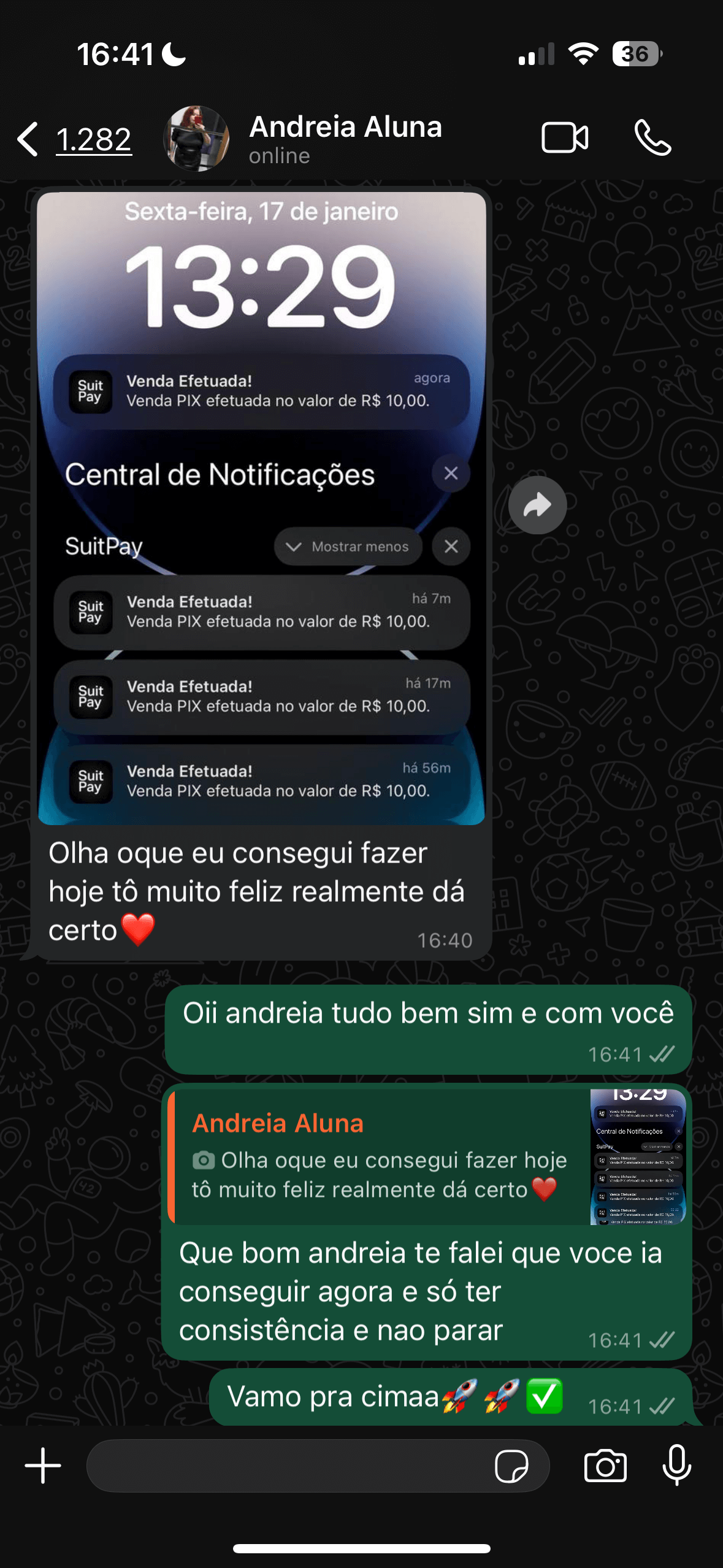Open Andreia Aluna's contact info
Screen dimensions: 723x1568
[x=345, y=139]
